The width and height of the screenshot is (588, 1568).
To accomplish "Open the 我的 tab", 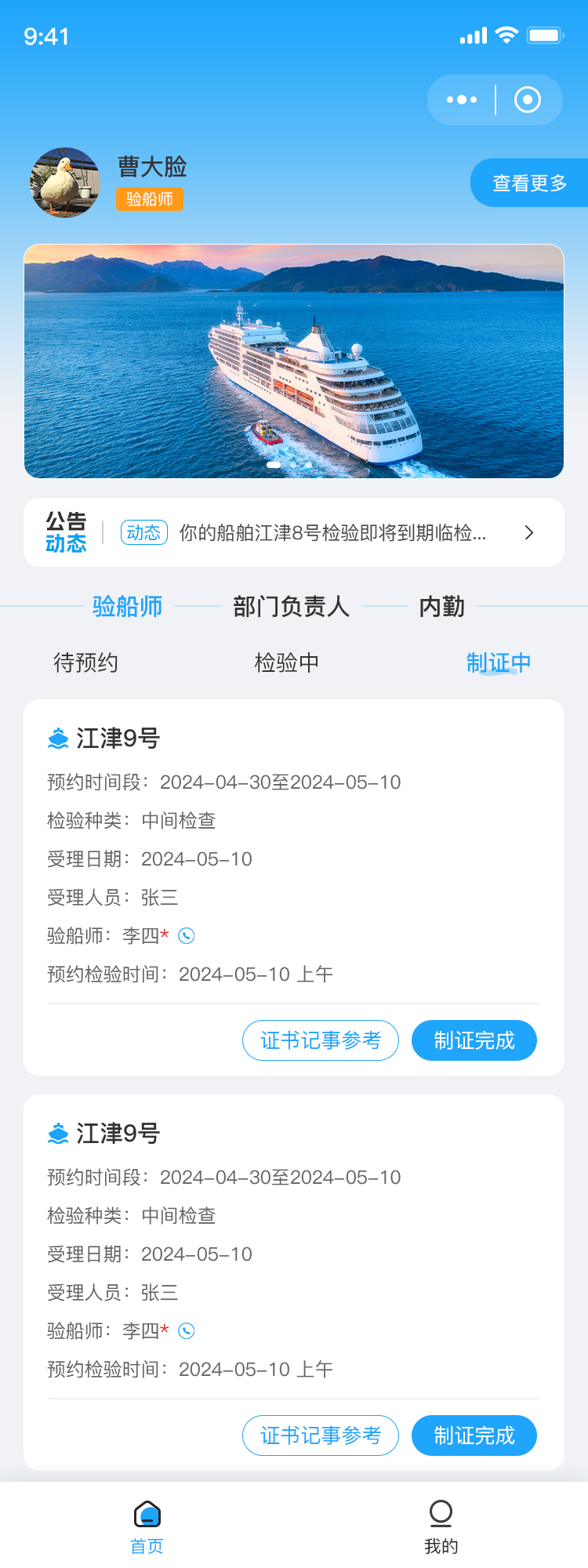I will 441,1526.
